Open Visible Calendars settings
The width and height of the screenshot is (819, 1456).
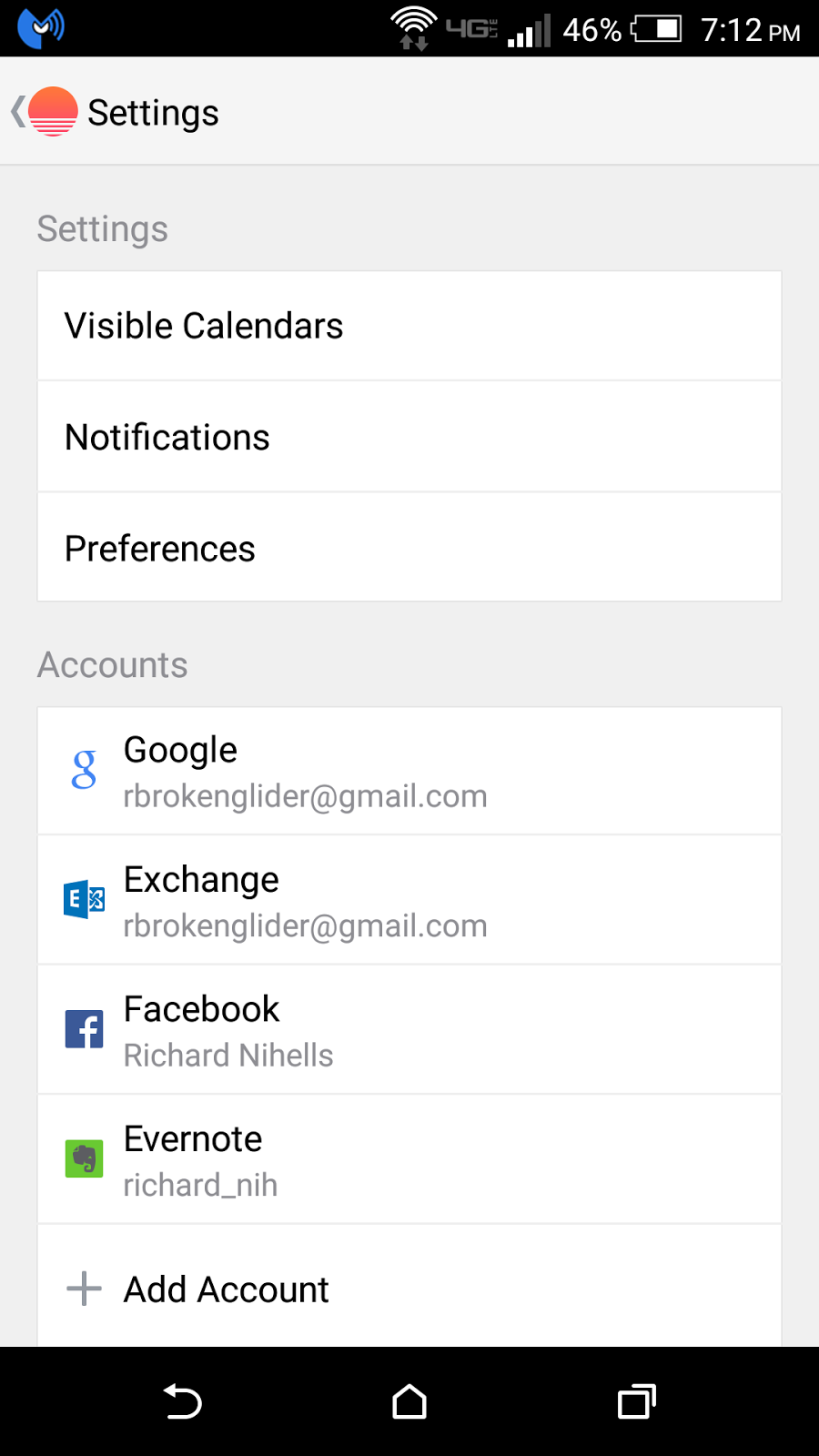(409, 326)
